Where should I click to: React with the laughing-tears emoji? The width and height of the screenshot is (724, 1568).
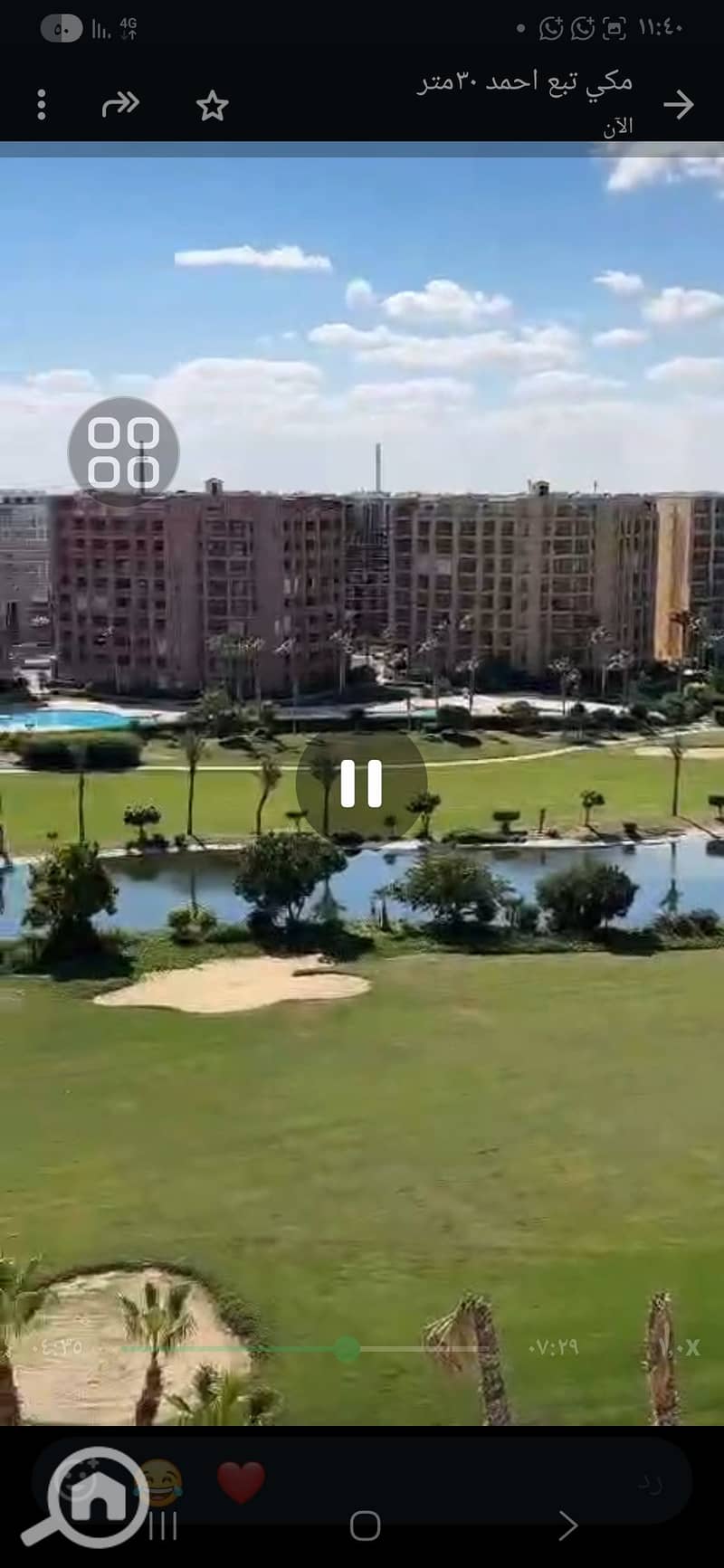(157, 1483)
